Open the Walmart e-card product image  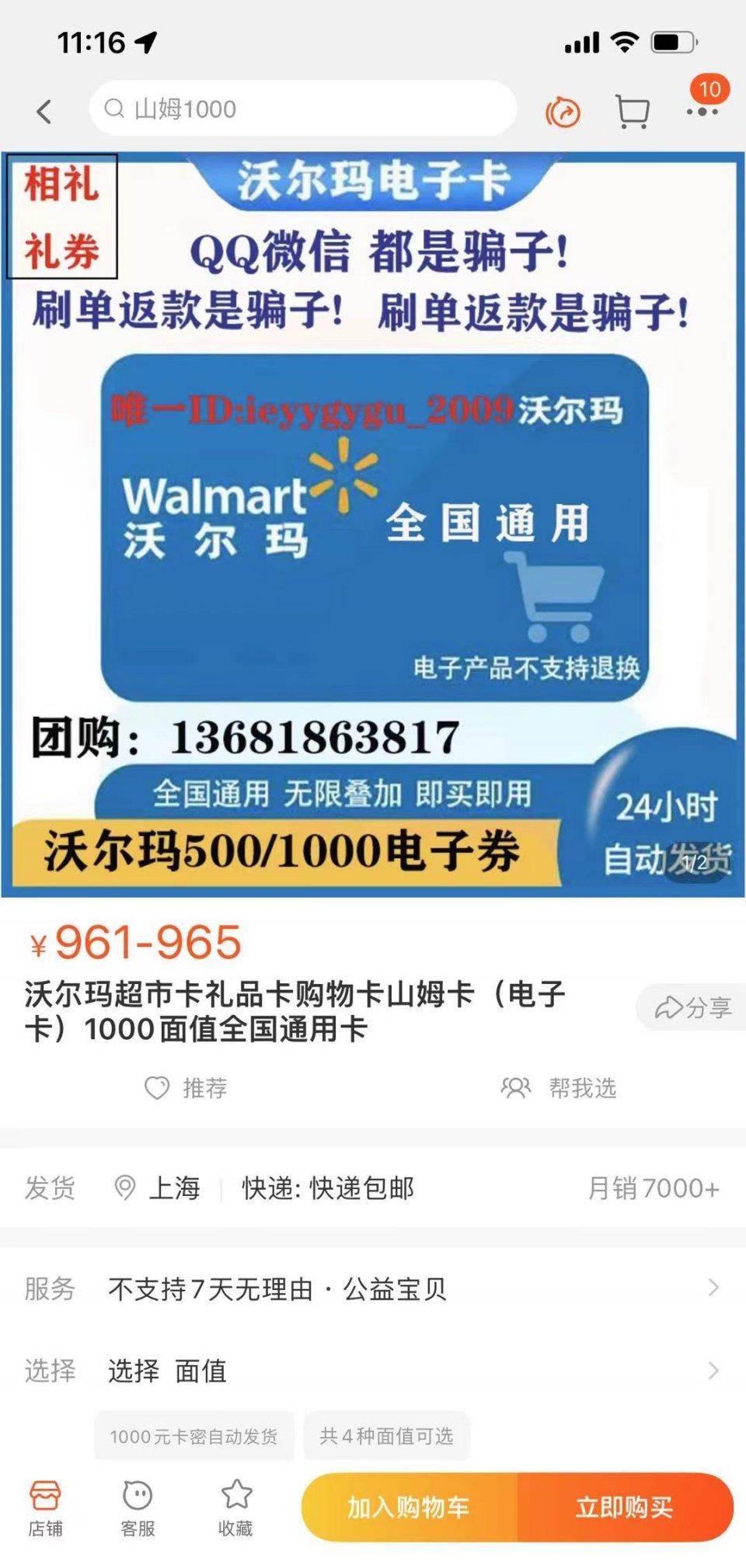click(x=373, y=525)
